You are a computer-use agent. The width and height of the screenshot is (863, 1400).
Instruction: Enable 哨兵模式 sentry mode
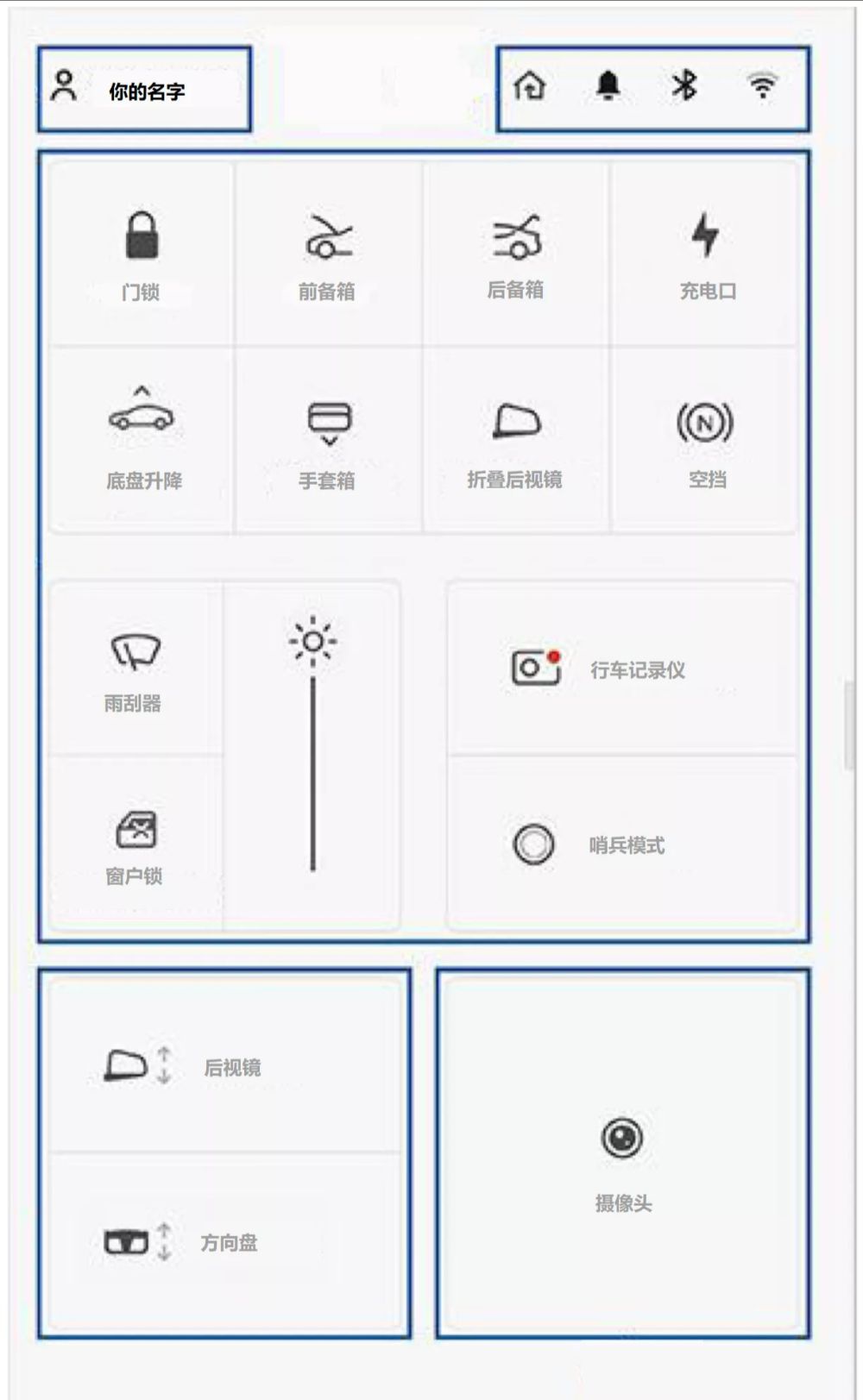tap(621, 844)
